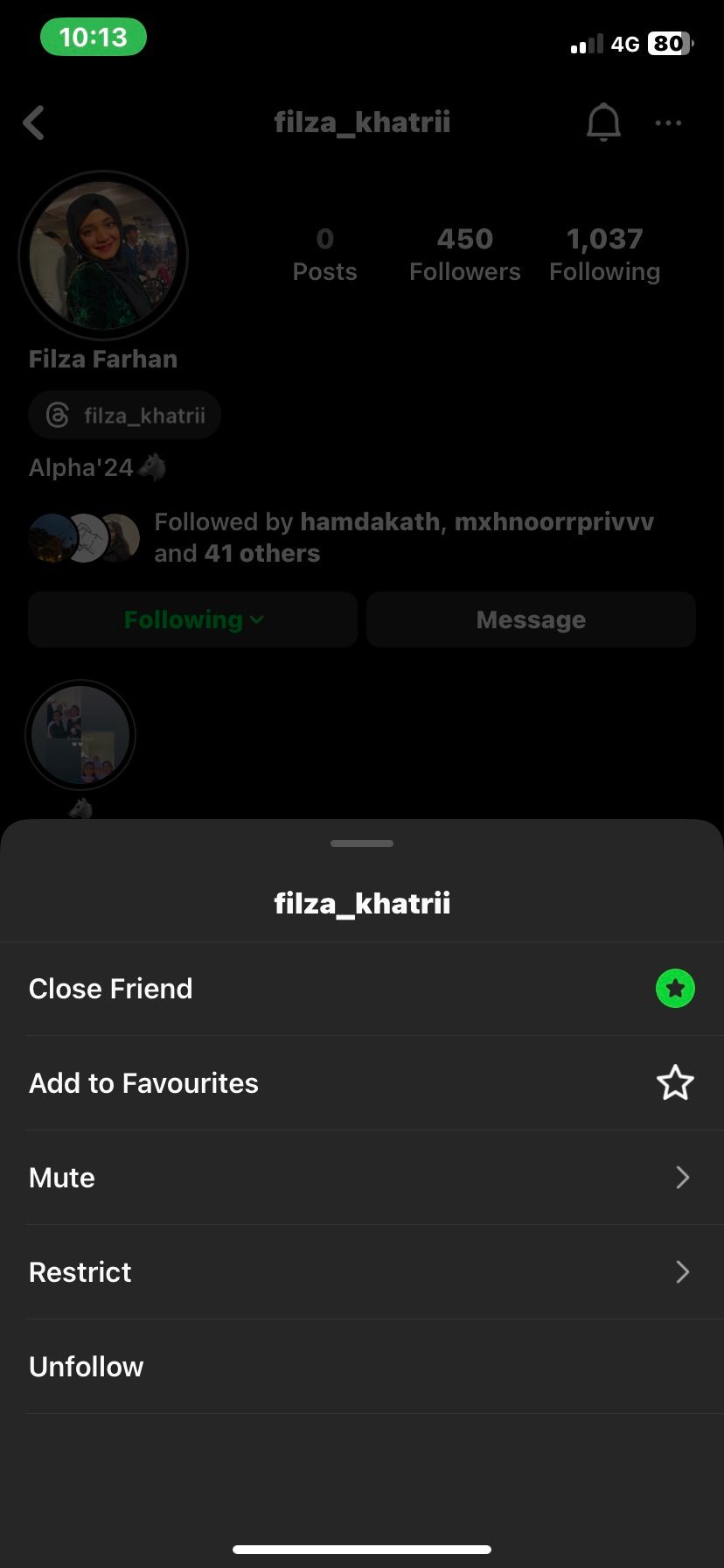Toggle the Close Friend green star
724x1568 pixels.
click(x=674, y=989)
